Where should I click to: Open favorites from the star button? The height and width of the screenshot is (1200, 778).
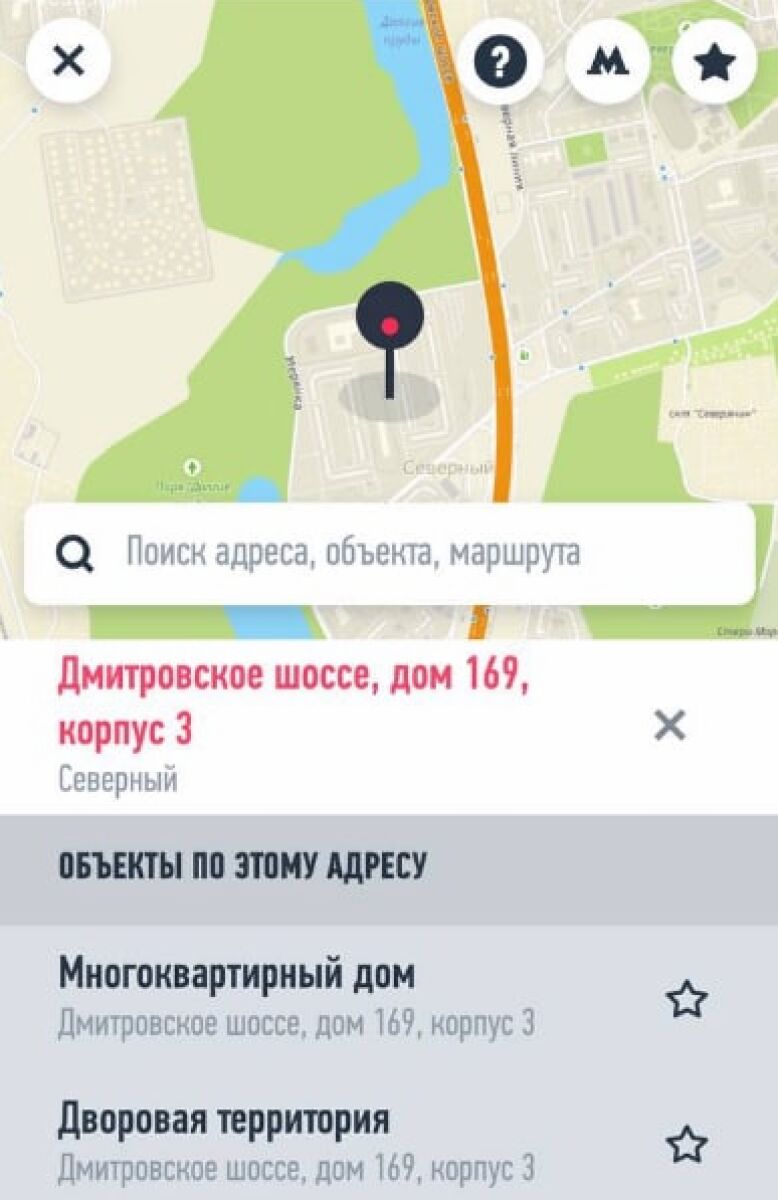point(715,62)
